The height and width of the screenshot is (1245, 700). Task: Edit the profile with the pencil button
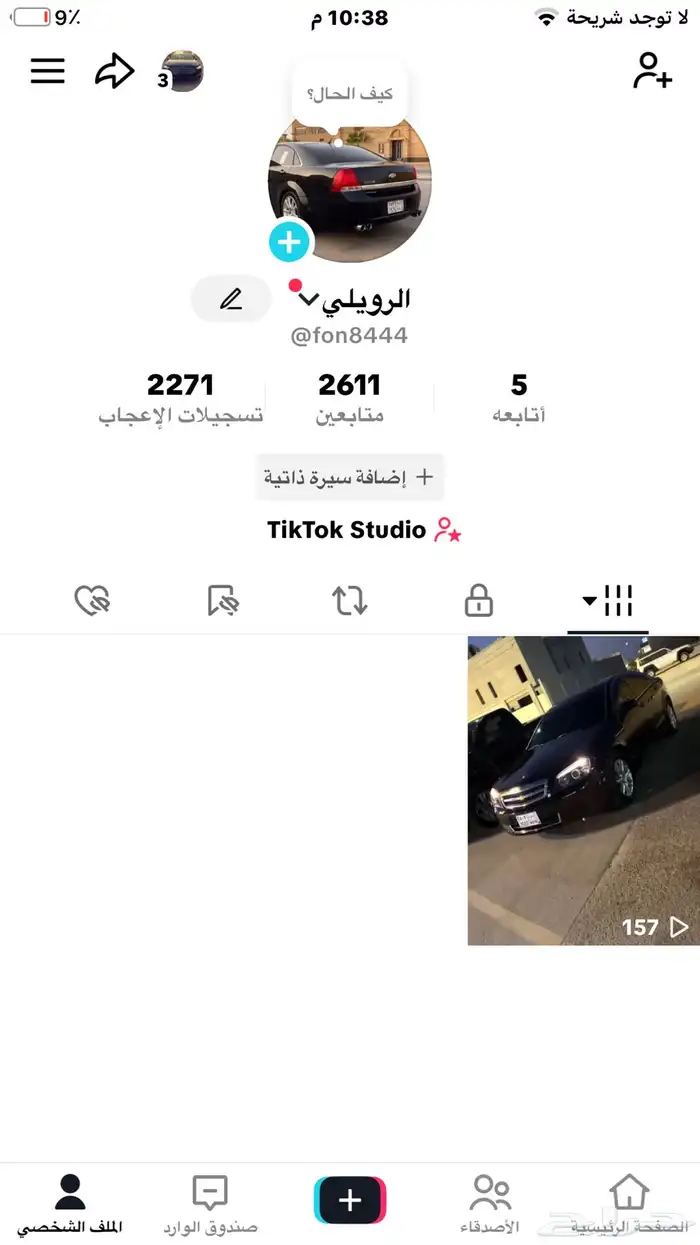[x=231, y=299]
